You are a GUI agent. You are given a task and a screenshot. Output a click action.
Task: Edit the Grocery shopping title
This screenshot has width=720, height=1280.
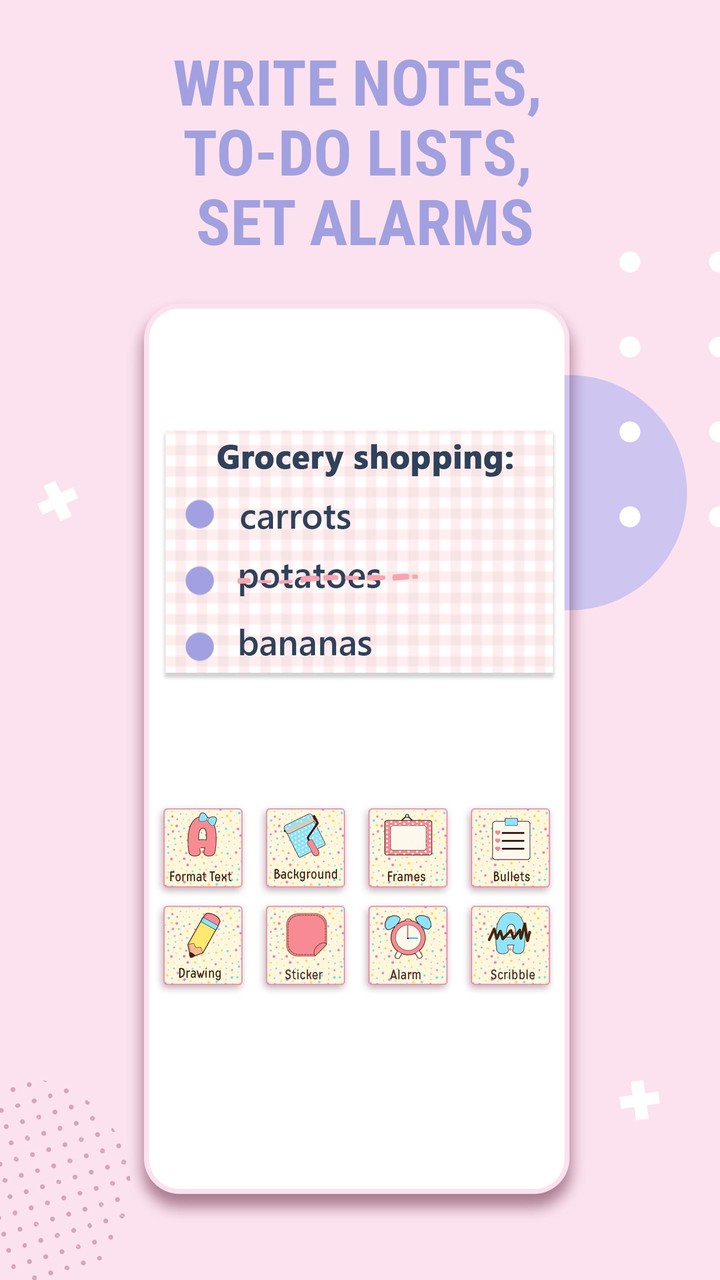click(x=365, y=460)
